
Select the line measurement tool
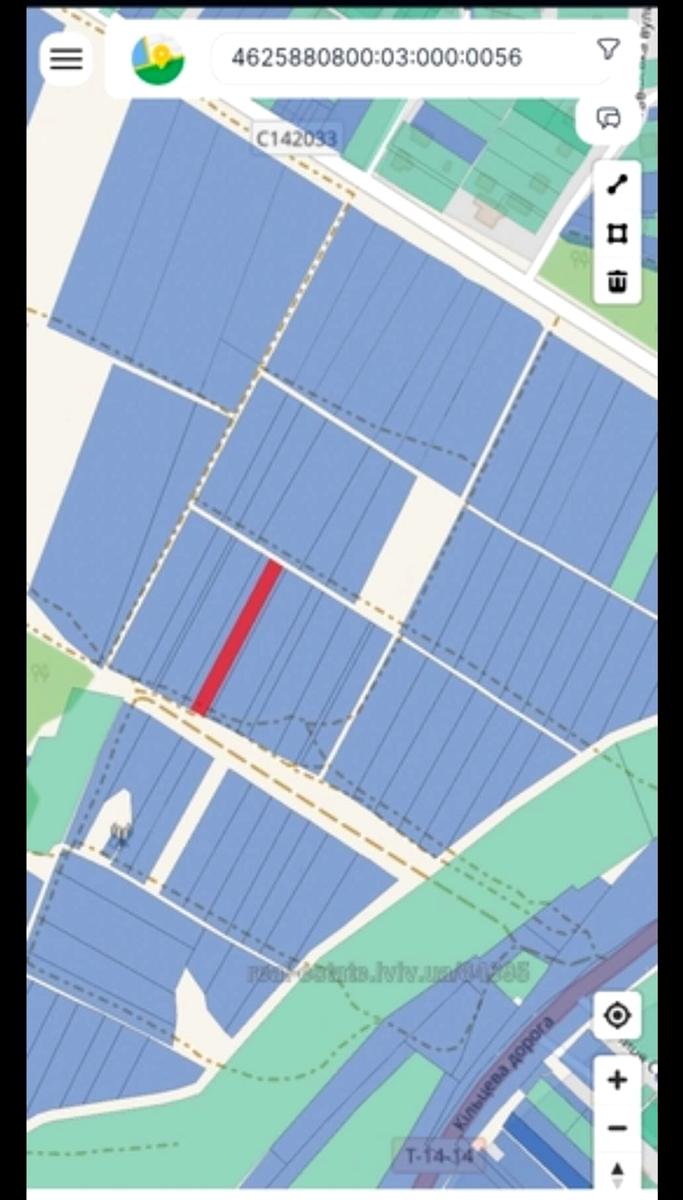618,185
